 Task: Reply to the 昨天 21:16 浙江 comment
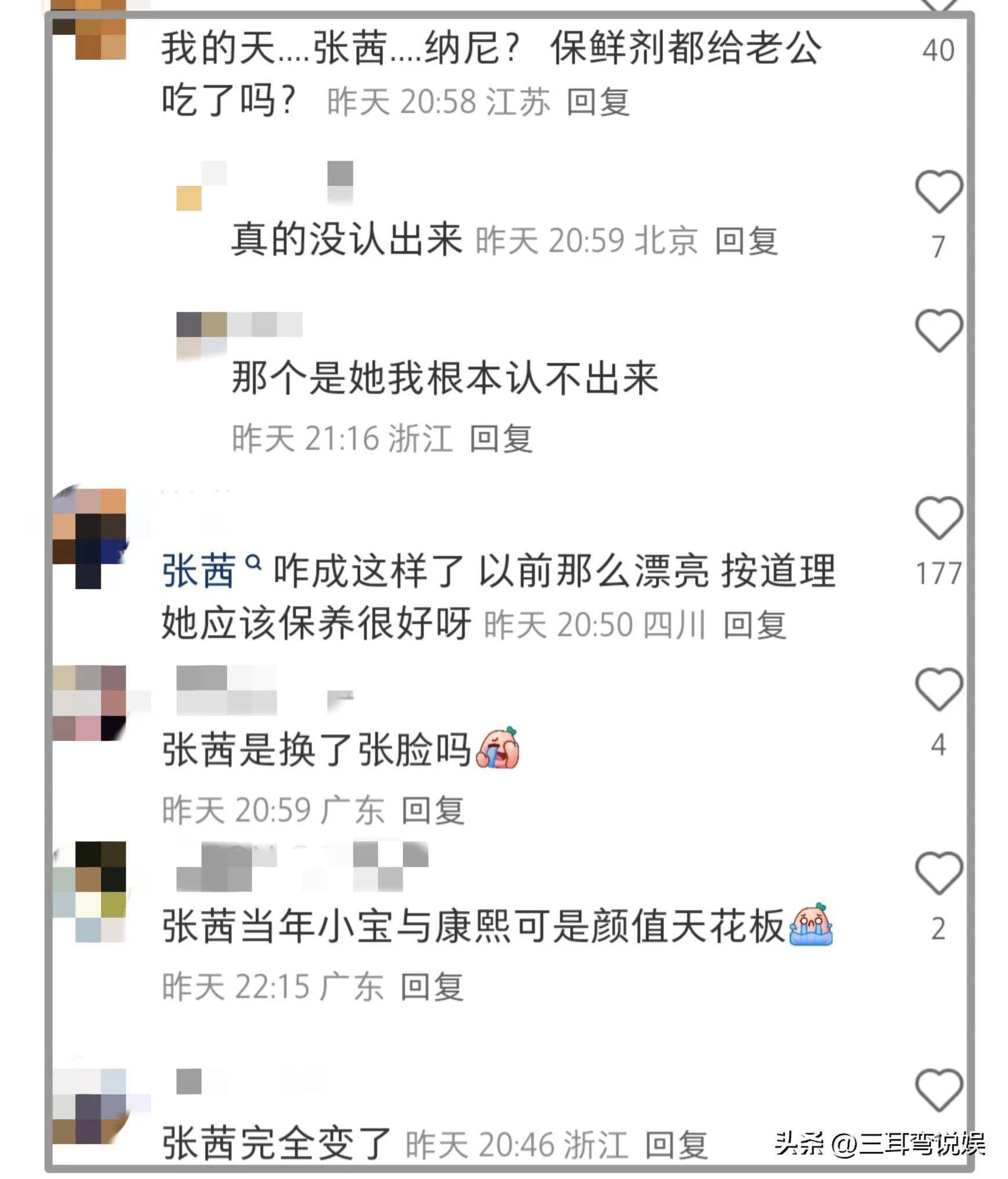point(501,438)
